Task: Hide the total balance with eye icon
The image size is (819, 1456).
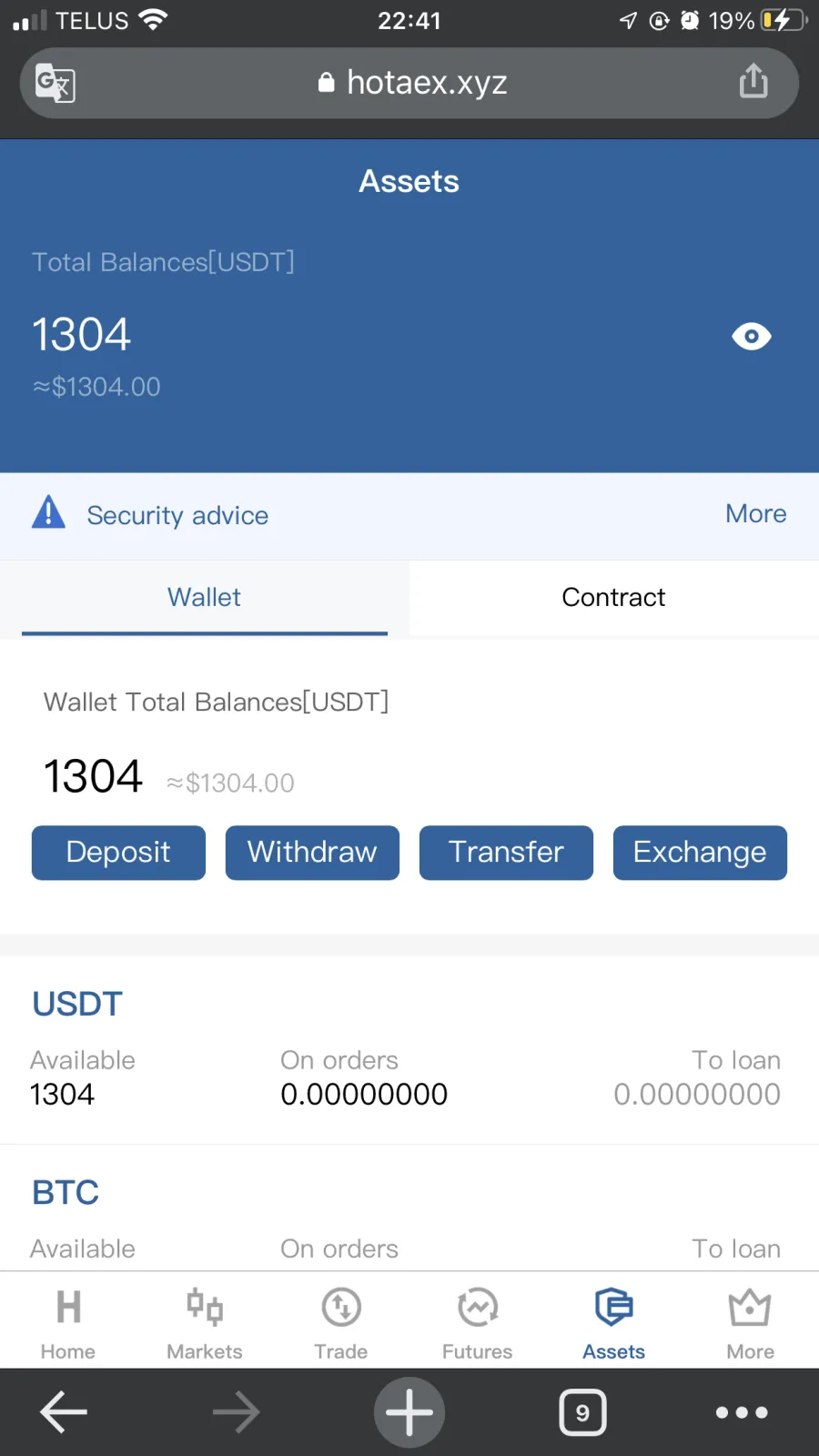Action: pyautogui.click(x=752, y=337)
